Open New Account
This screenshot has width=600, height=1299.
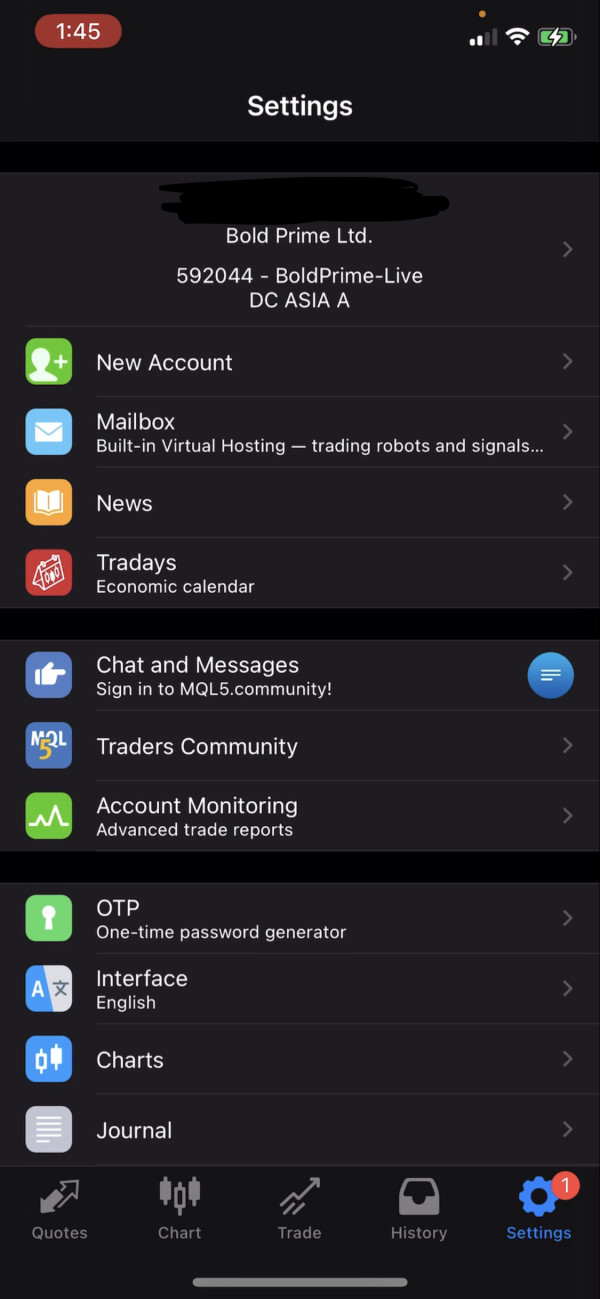(300, 362)
